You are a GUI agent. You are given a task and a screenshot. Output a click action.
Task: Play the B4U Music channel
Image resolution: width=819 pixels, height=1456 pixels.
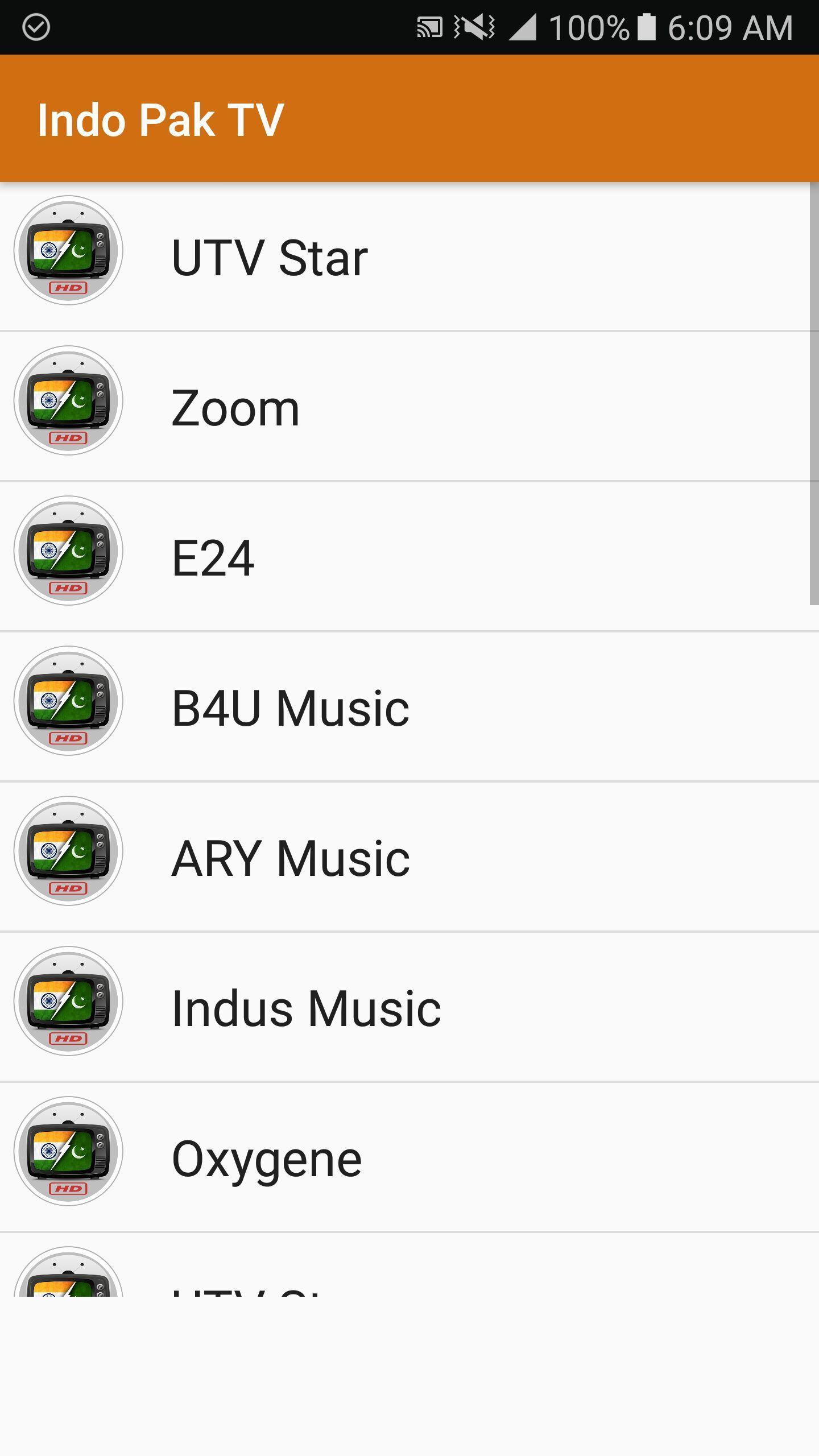click(x=409, y=707)
